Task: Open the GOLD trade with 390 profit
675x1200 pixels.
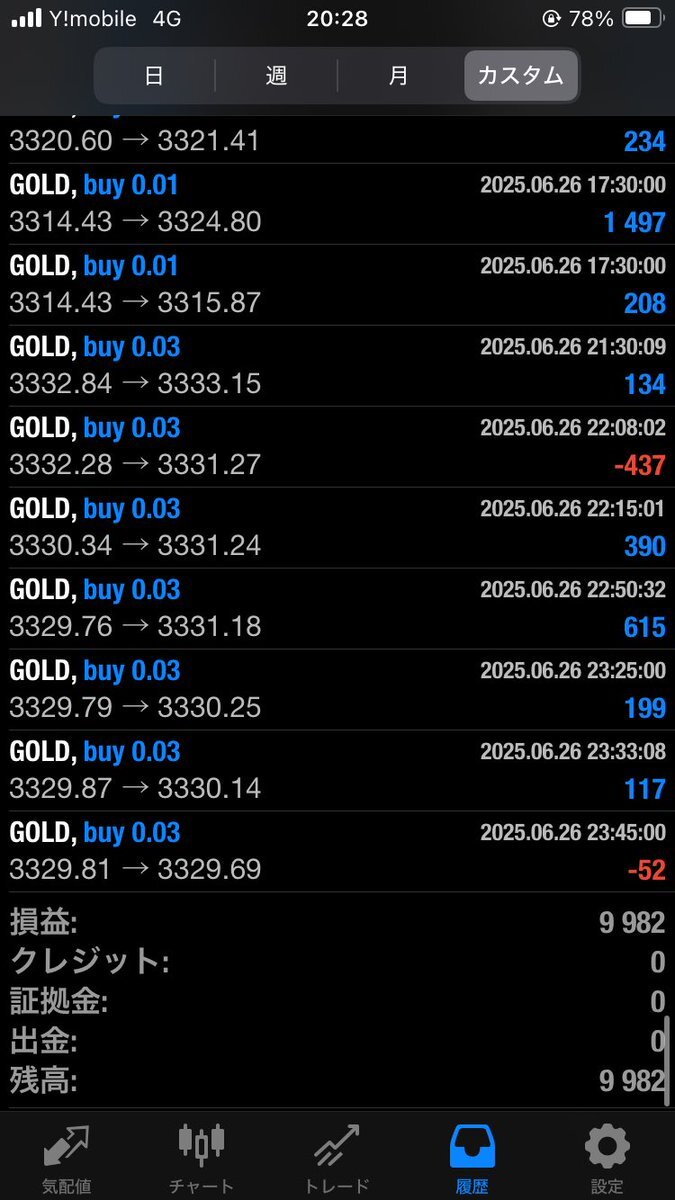Action: coord(337,528)
